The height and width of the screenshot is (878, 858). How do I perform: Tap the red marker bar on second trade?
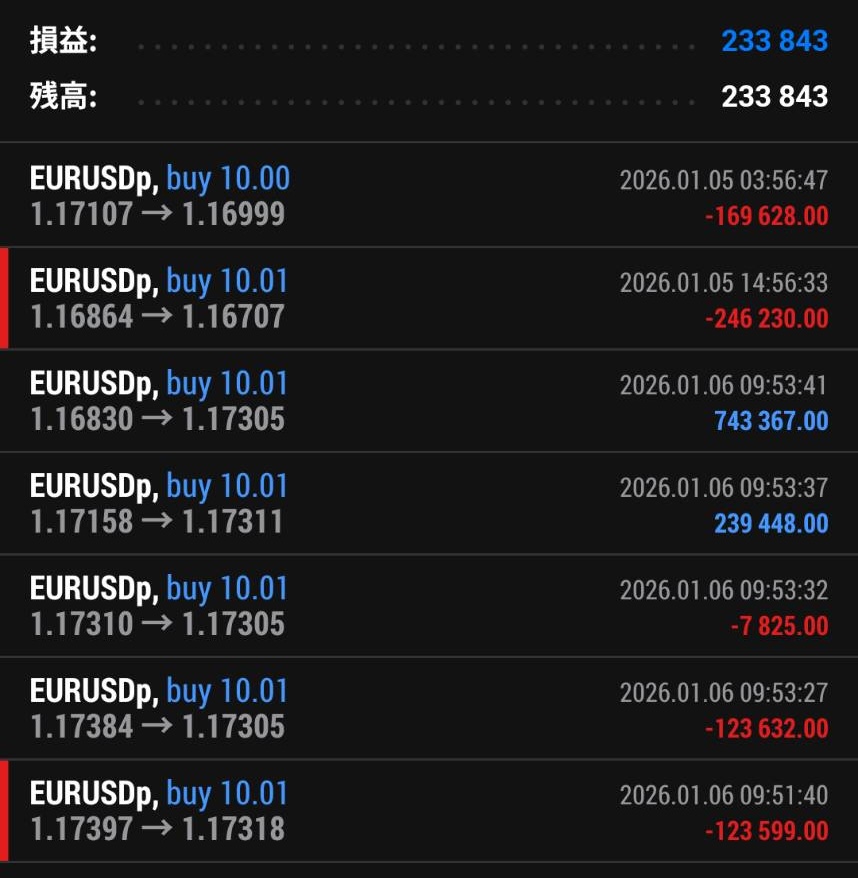click(4, 297)
